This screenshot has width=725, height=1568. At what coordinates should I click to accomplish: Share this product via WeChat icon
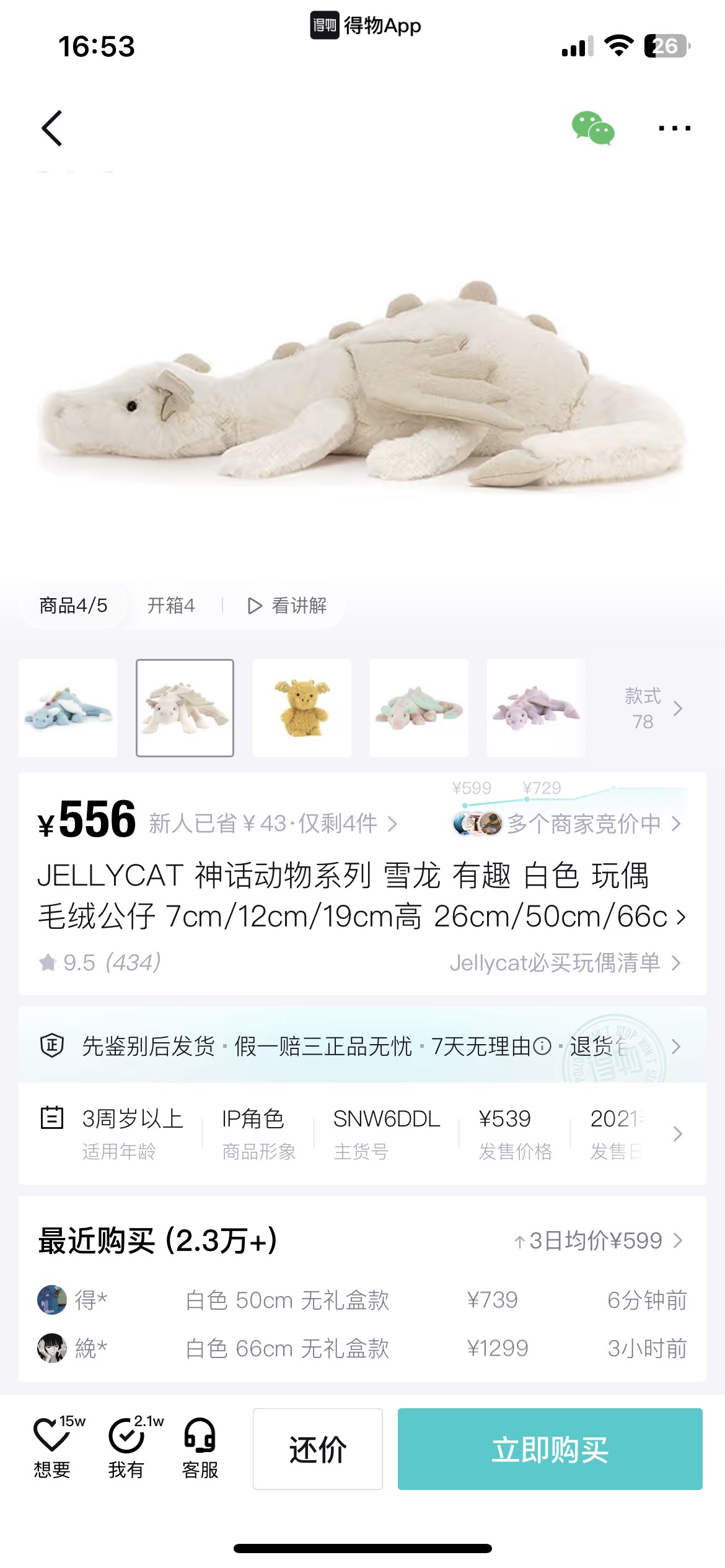coord(592,128)
